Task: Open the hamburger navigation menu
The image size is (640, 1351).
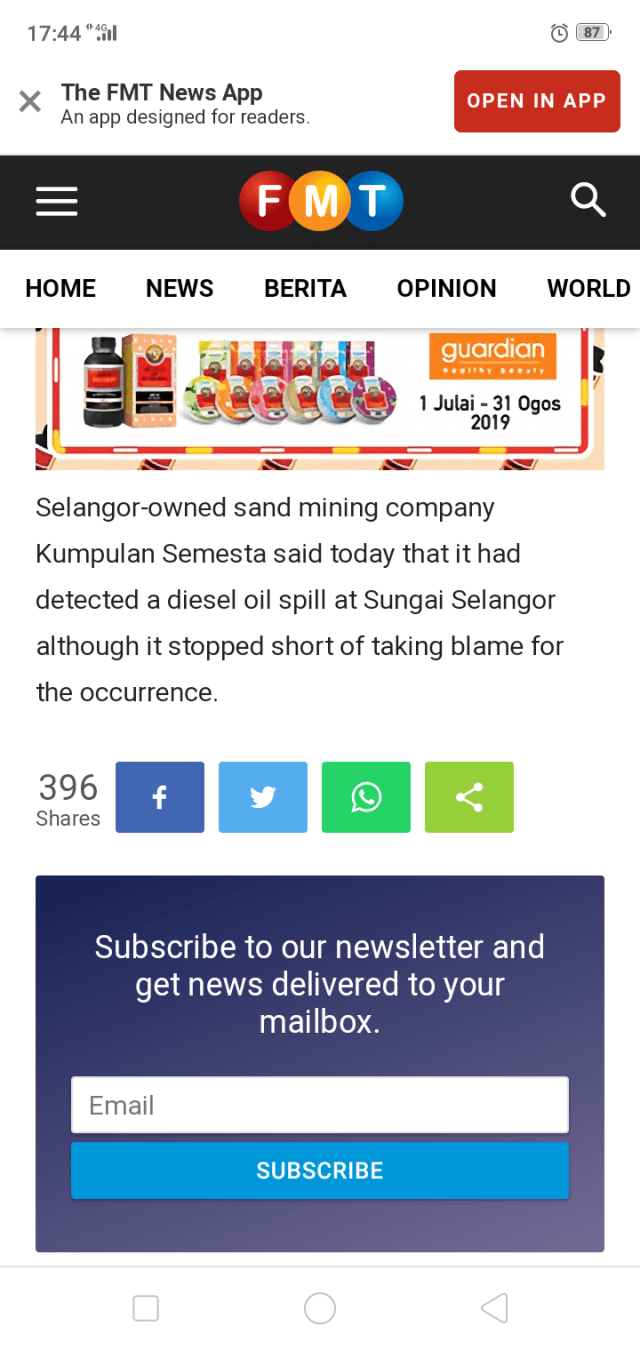Action: (x=57, y=202)
